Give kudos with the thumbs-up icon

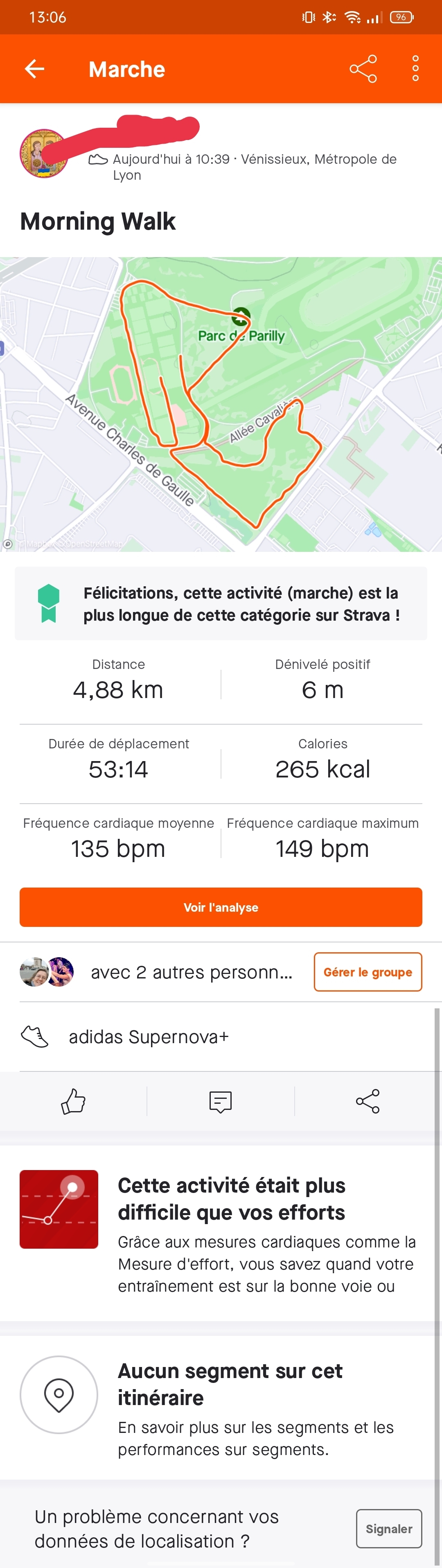(73, 1101)
